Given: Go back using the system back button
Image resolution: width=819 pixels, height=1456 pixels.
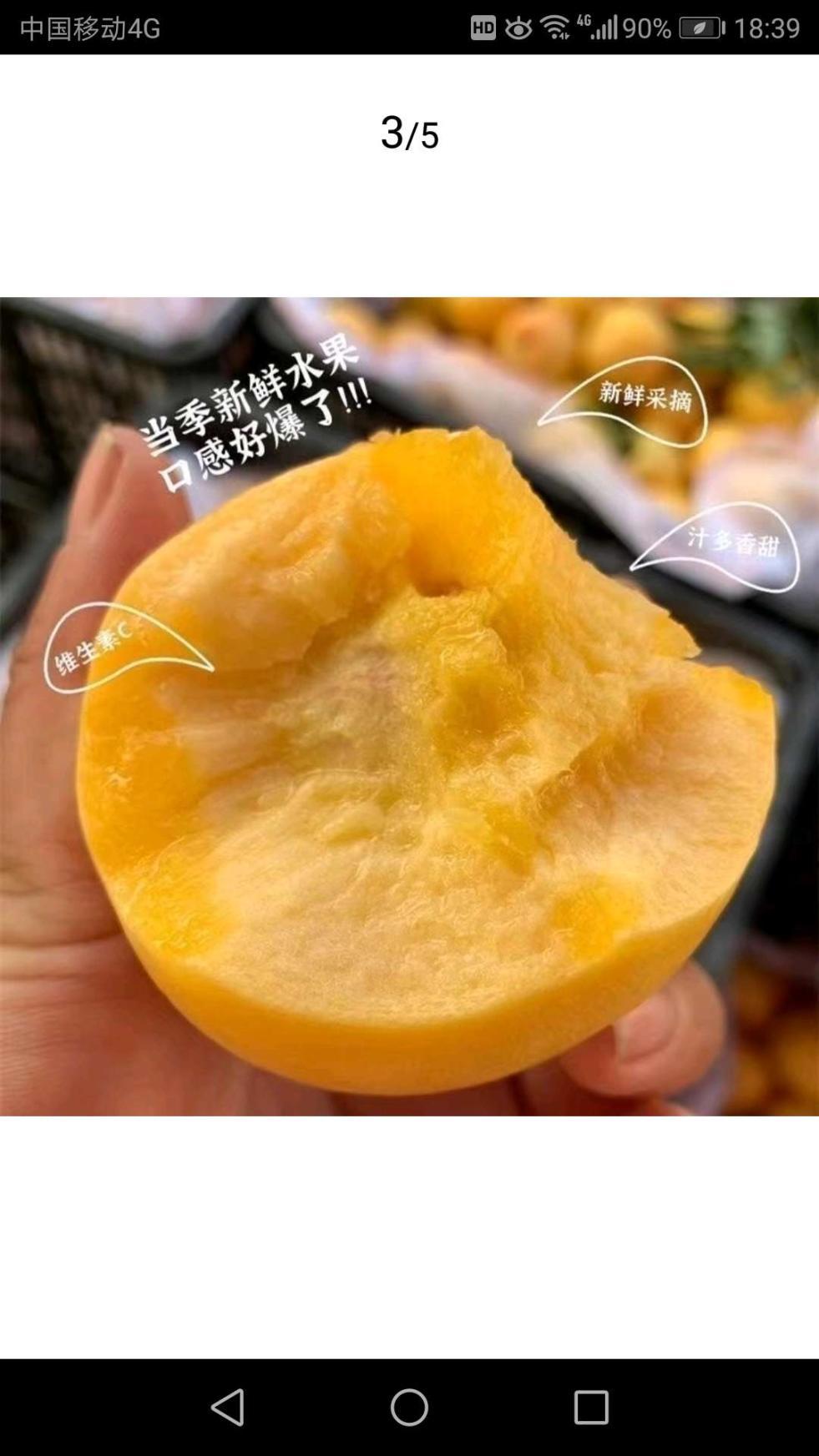Looking at the screenshot, I should pyautogui.click(x=227, y=1407).
